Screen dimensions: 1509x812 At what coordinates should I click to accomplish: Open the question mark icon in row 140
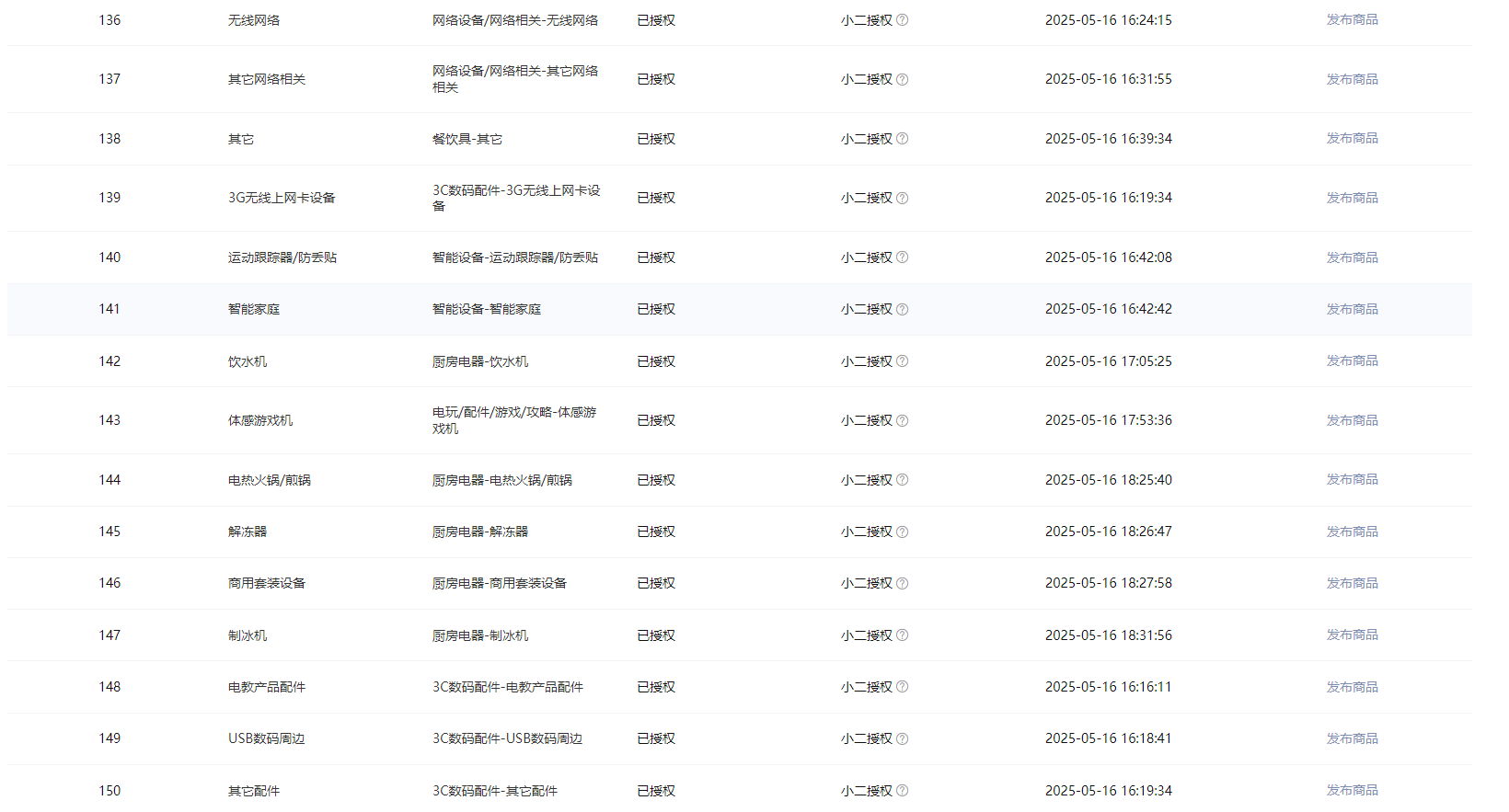pos(902,257)
